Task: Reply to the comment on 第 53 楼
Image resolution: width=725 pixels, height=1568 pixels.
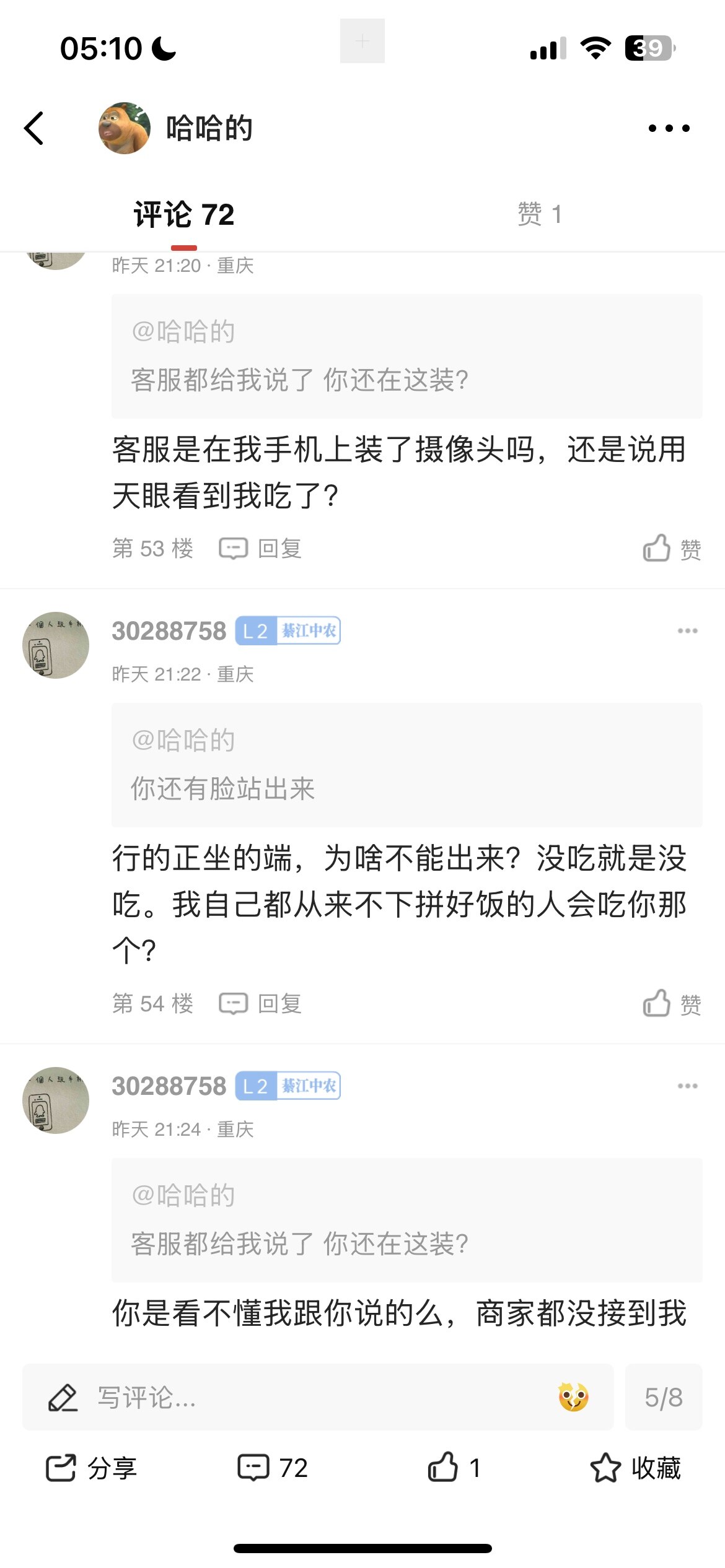Action: [x=260, y=548]
